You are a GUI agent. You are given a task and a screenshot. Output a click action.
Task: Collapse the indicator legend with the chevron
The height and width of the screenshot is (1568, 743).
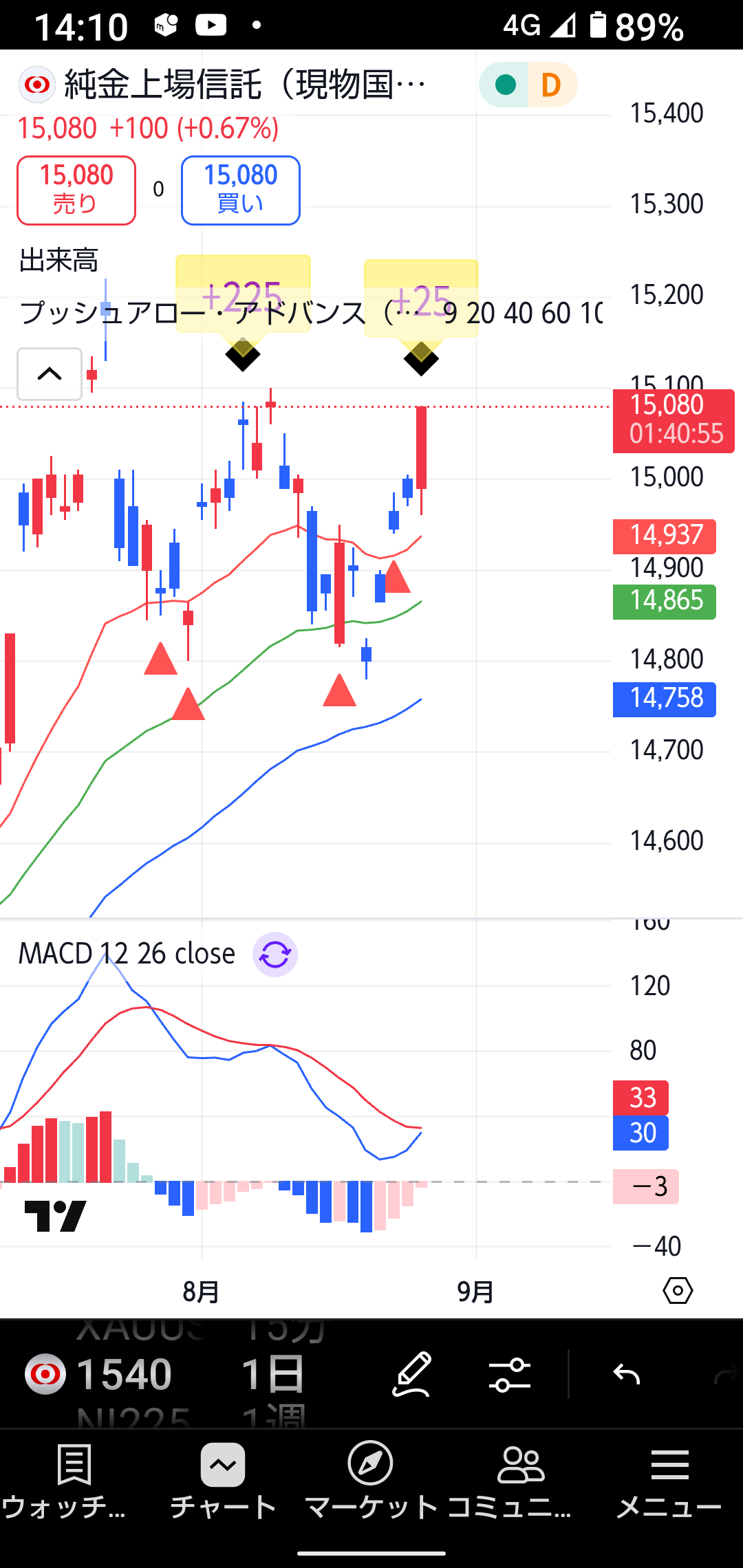click(50, 374)
